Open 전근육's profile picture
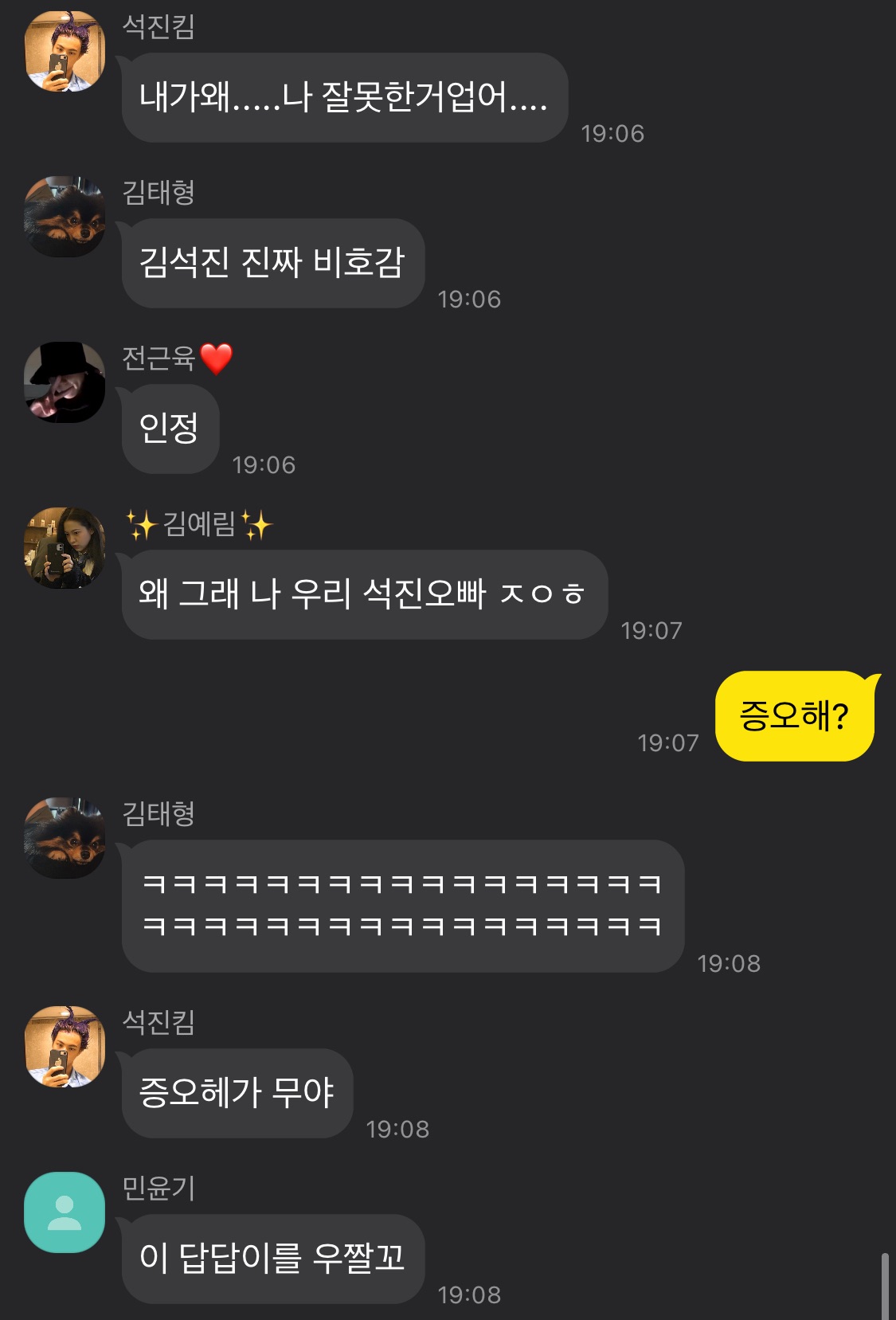The height and width of the screenshot is (1320, 896). 65,382
